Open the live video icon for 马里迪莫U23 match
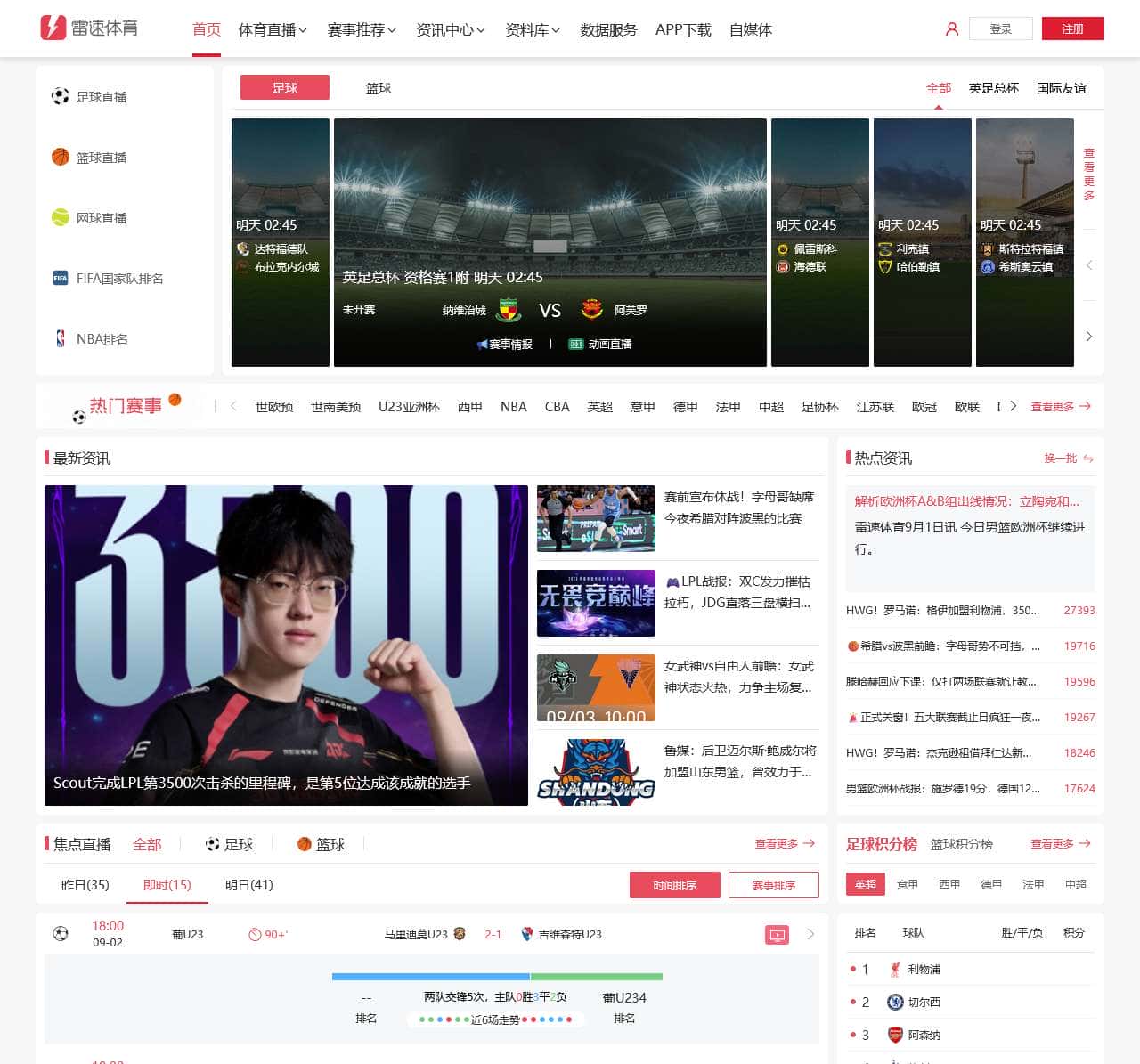The width and height of the screenshot is (1140, 1064). [x=777, y=935]
